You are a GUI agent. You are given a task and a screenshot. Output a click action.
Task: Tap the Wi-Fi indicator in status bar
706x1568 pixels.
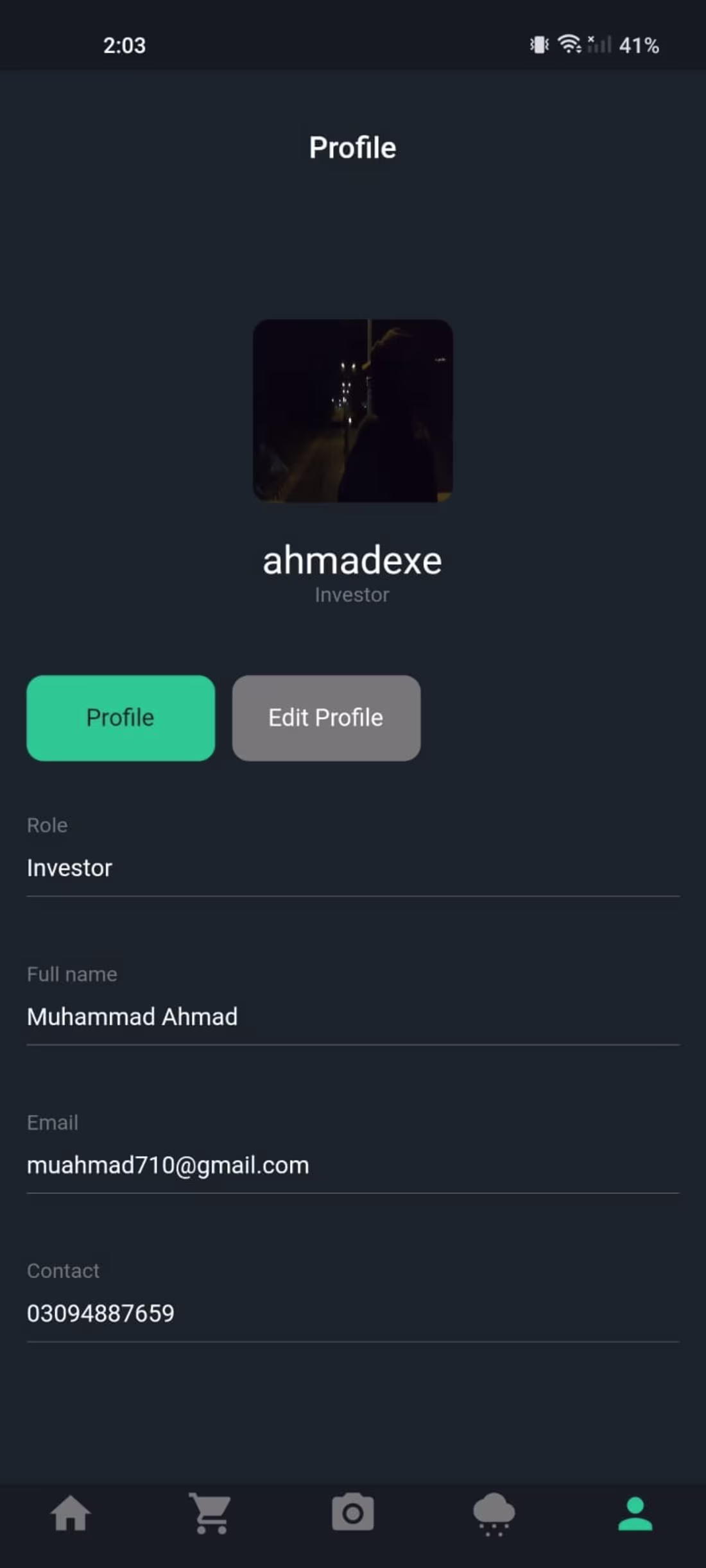pos(570,44)
